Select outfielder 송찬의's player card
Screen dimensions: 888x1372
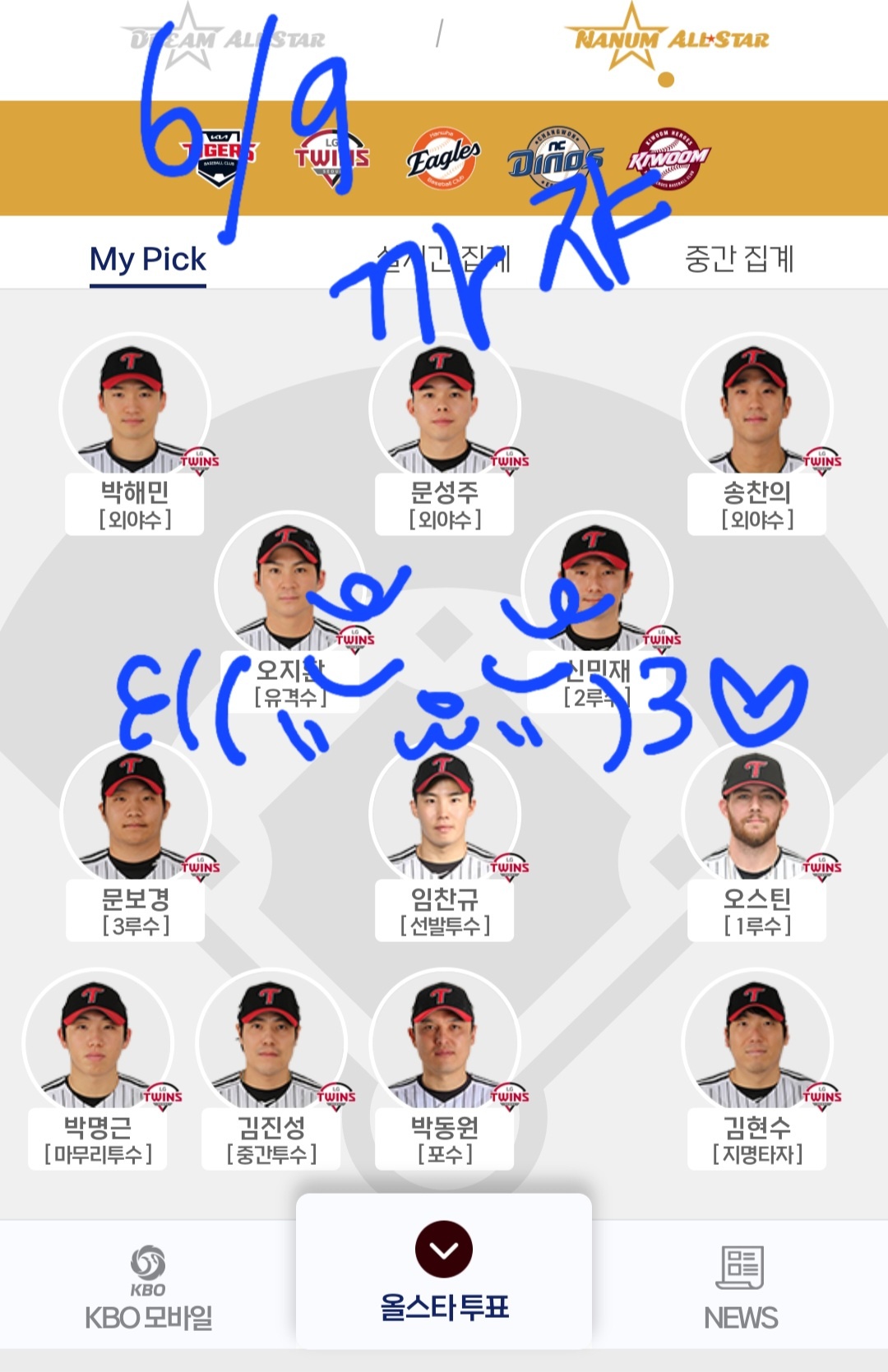click(x=756, y=432)
